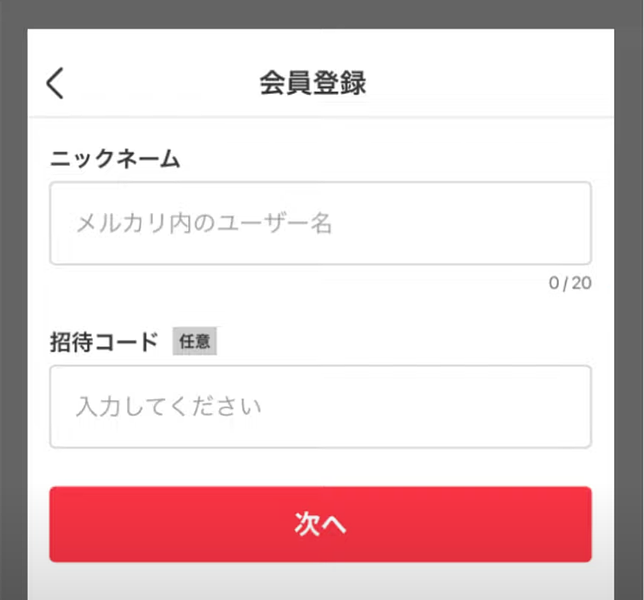
Task: Tap the 招待コード input field
Action: [320, 407]
